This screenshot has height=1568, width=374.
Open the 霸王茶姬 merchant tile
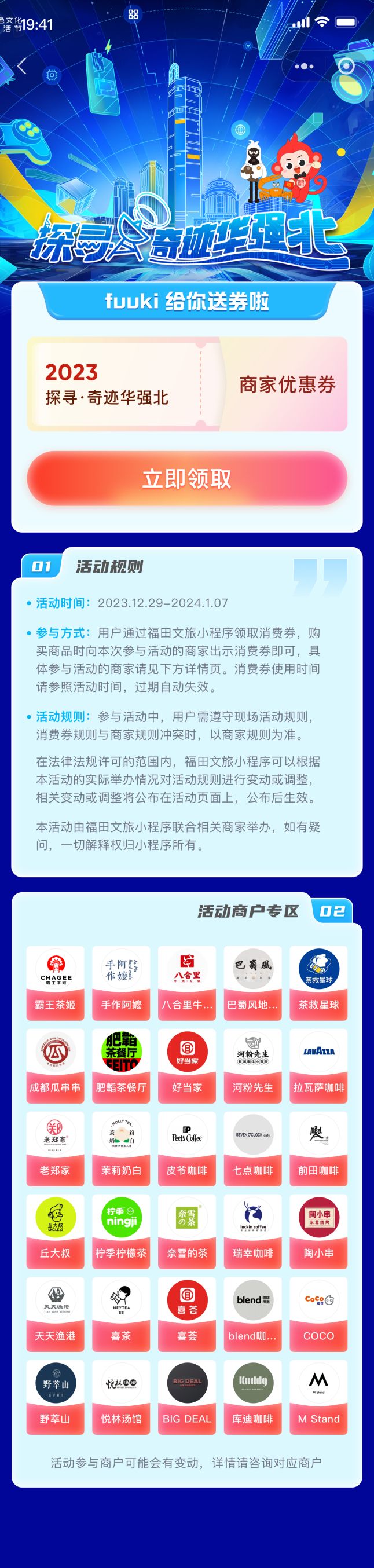pos(56,983)
